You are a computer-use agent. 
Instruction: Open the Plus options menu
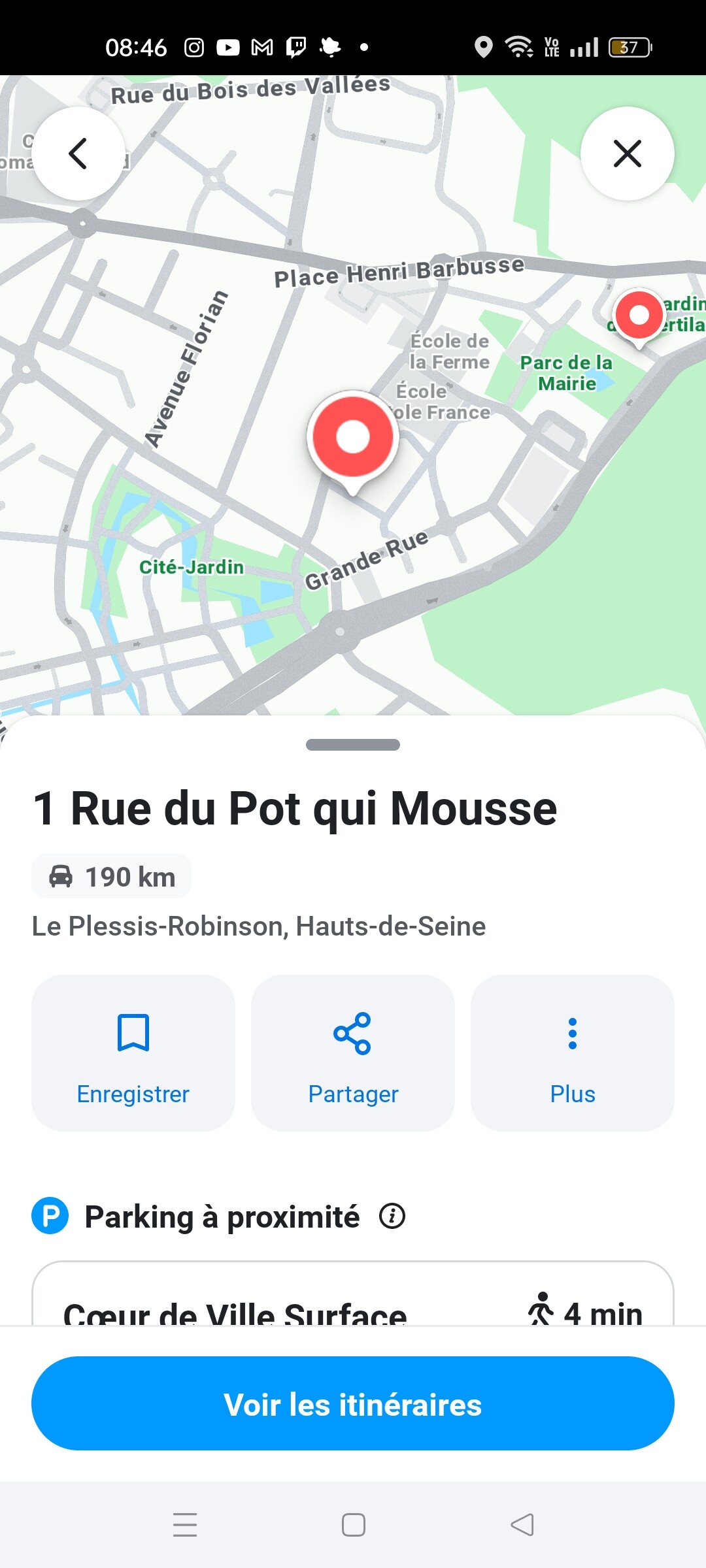(573, 1053)
